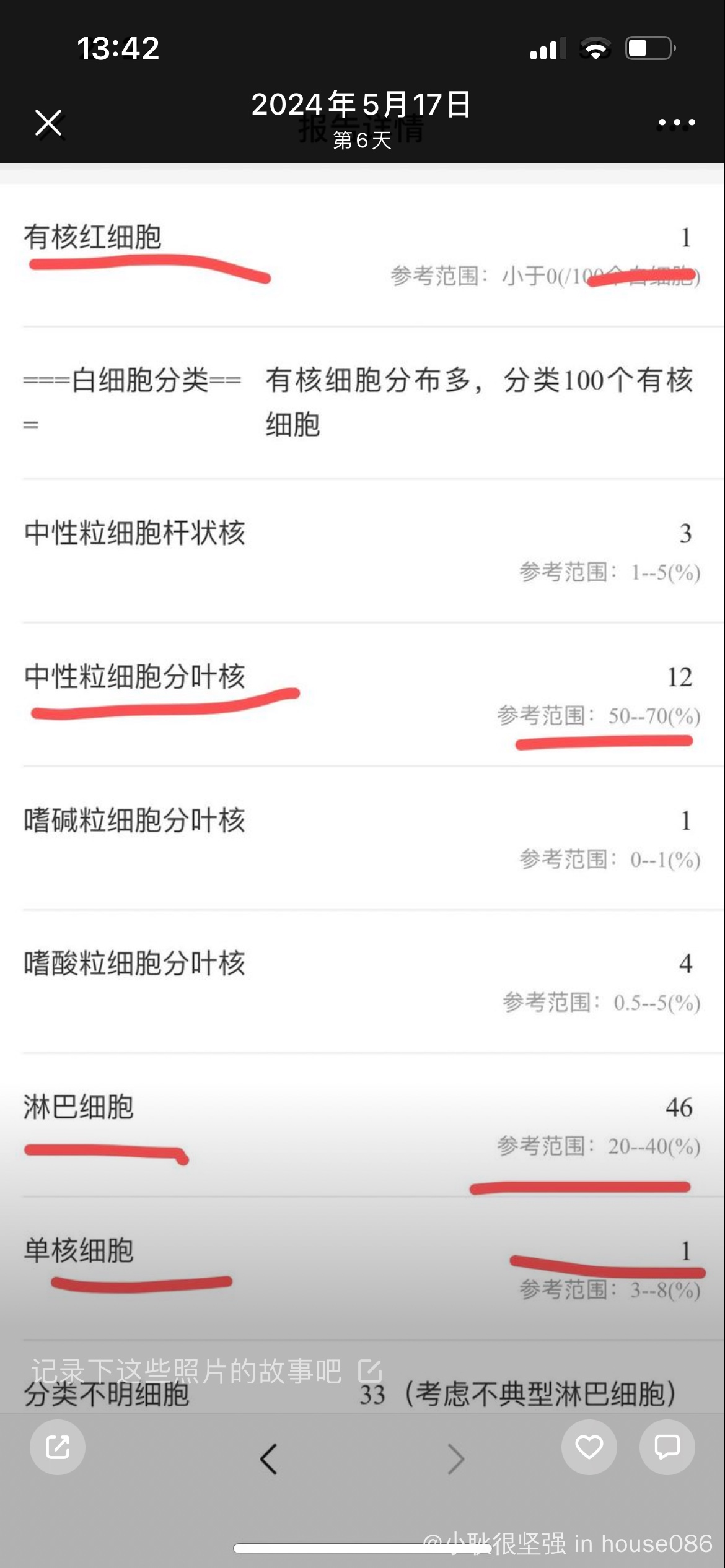This screenshot has height=1568, width=725.
Task: Go to the next photo
Action: tap(456, 1459)
